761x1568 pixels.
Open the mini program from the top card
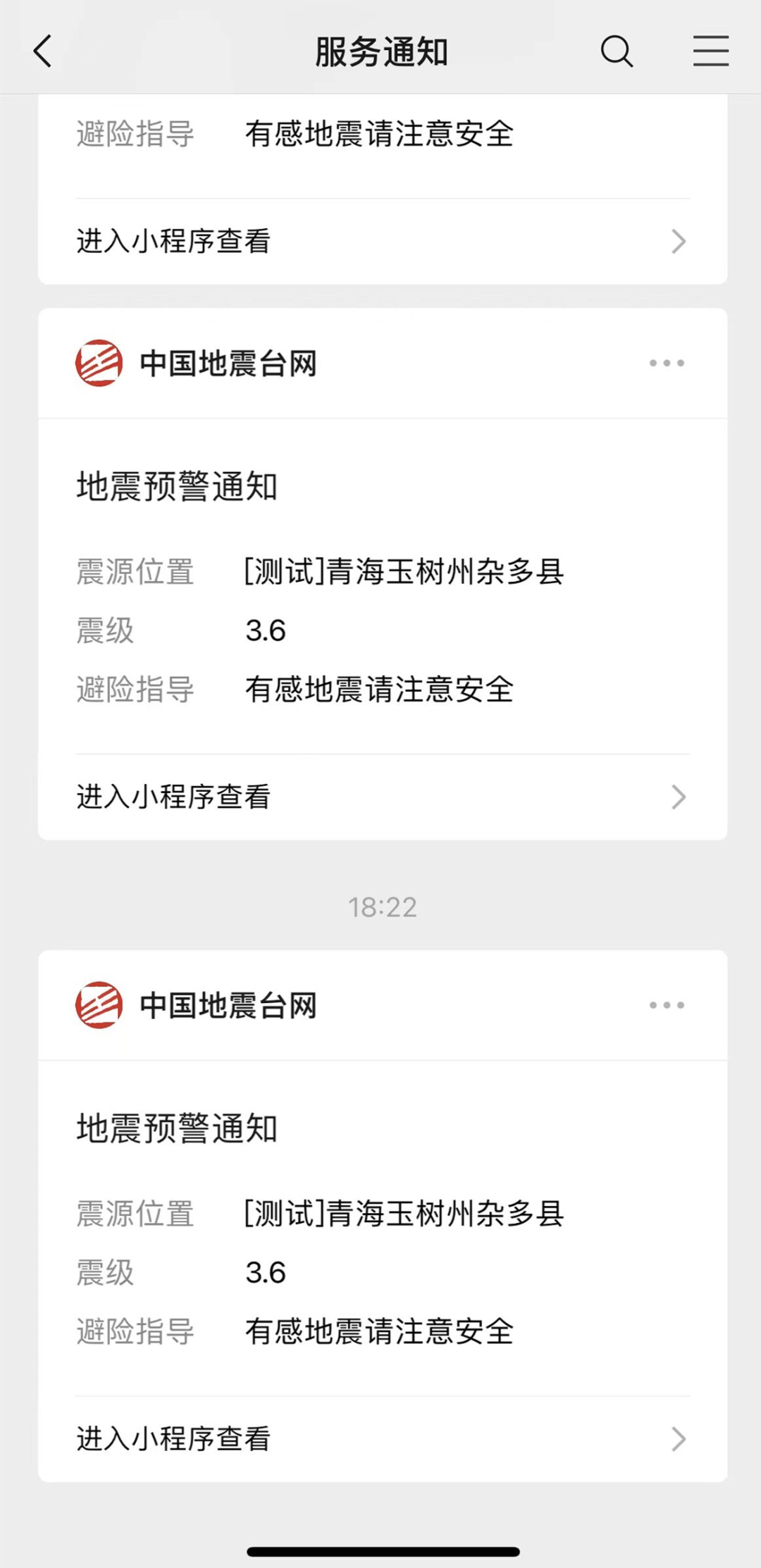pyautogui.click(x=174, y=242)
